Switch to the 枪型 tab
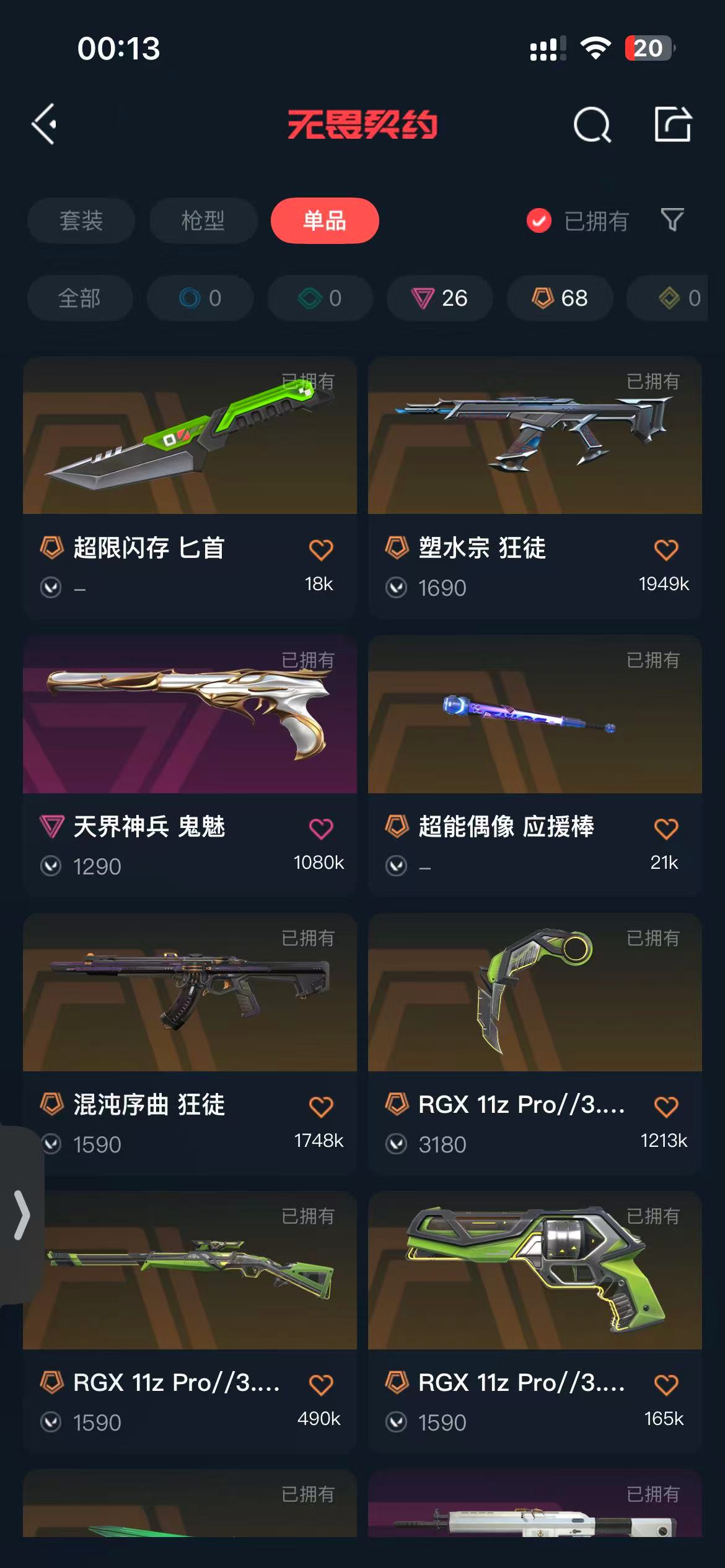 203,221
